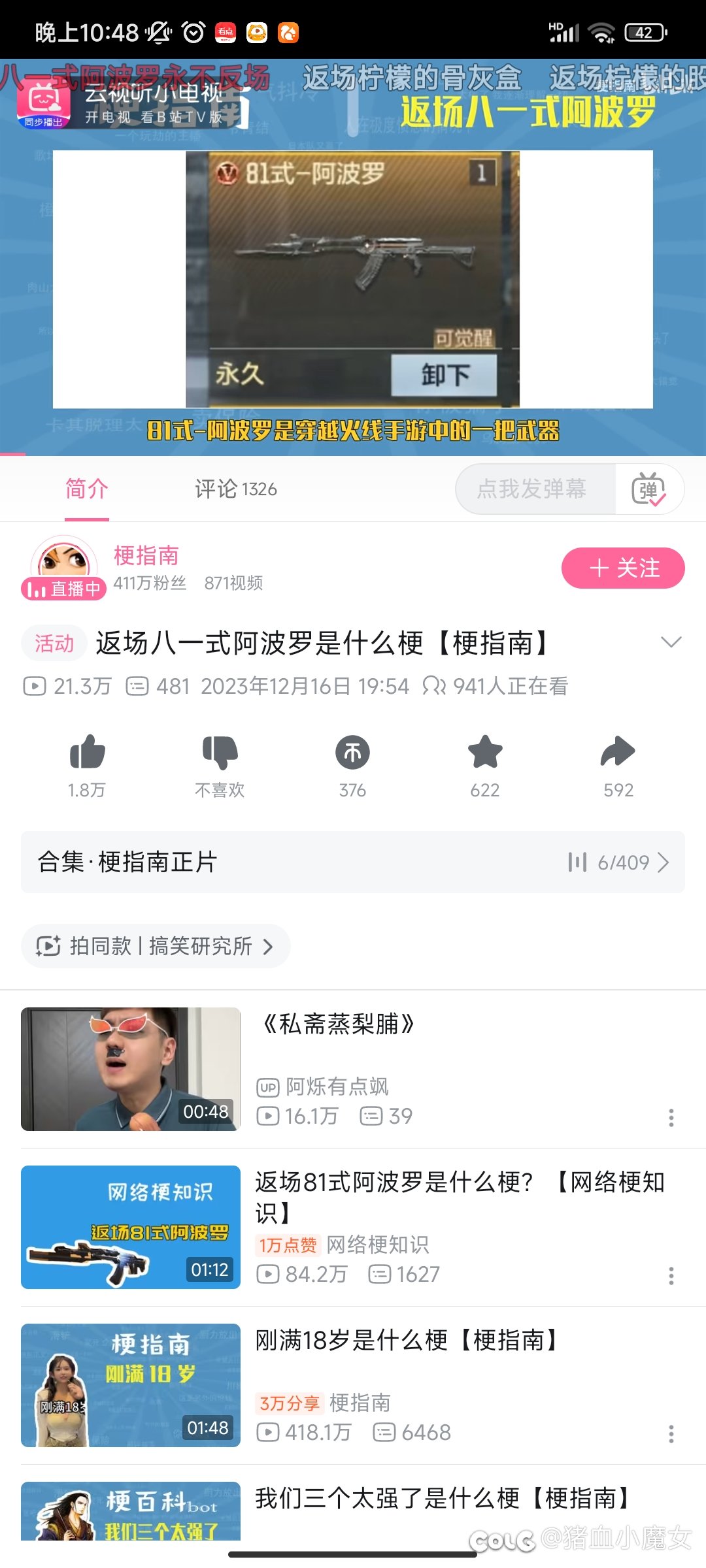Open the 合集·梗指南正片 collection list
Screen dimensions: 706x1568
[x=353, y=862]
